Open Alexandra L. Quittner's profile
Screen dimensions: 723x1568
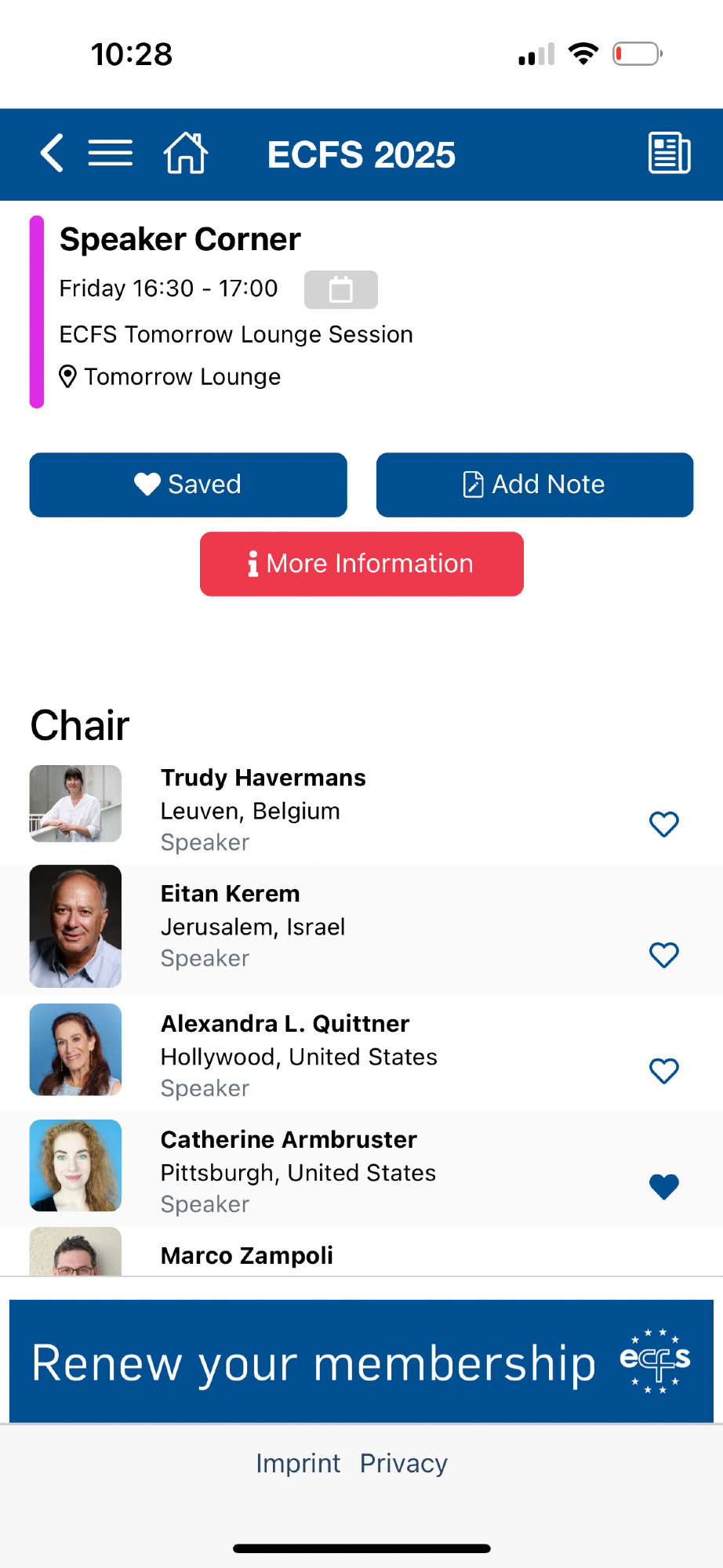click(x=285, y=1024)
